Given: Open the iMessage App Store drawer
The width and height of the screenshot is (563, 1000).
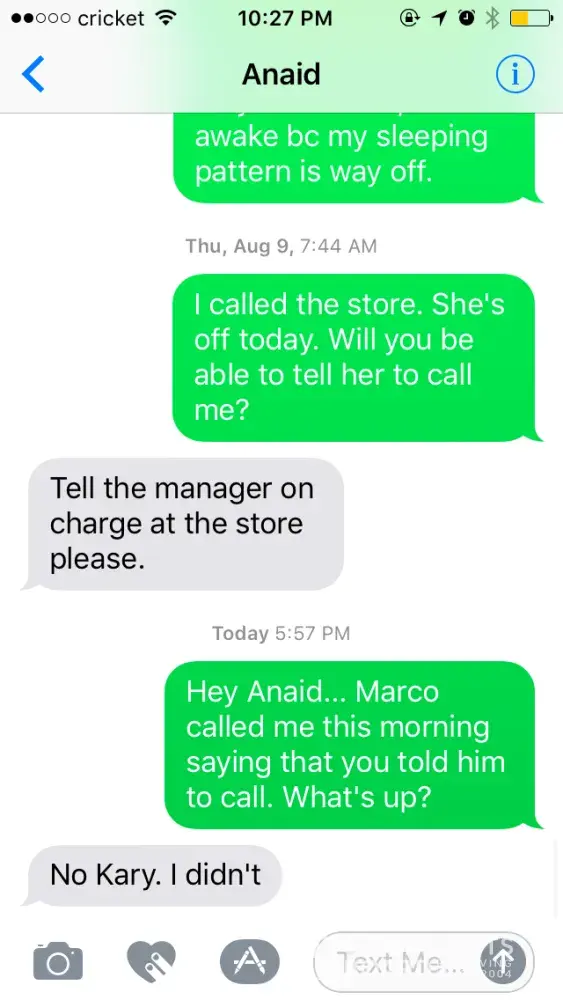Looking at the screenshot, I should tap(249, 960).
